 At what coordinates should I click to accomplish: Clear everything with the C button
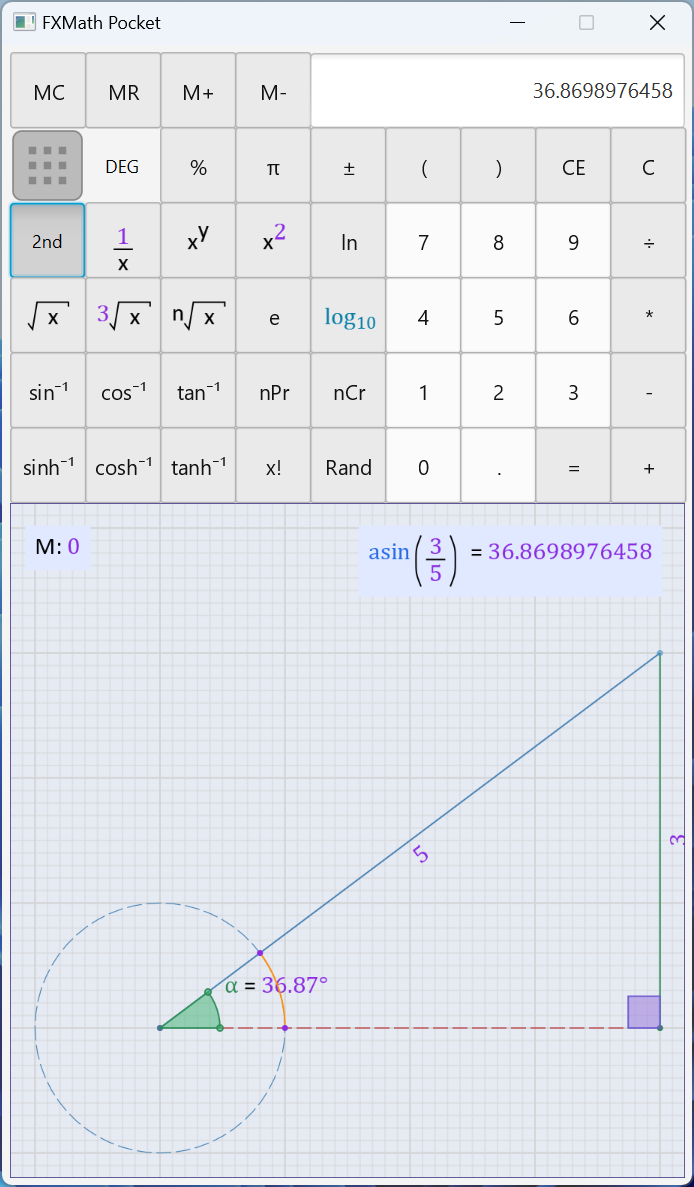(648, 167)
